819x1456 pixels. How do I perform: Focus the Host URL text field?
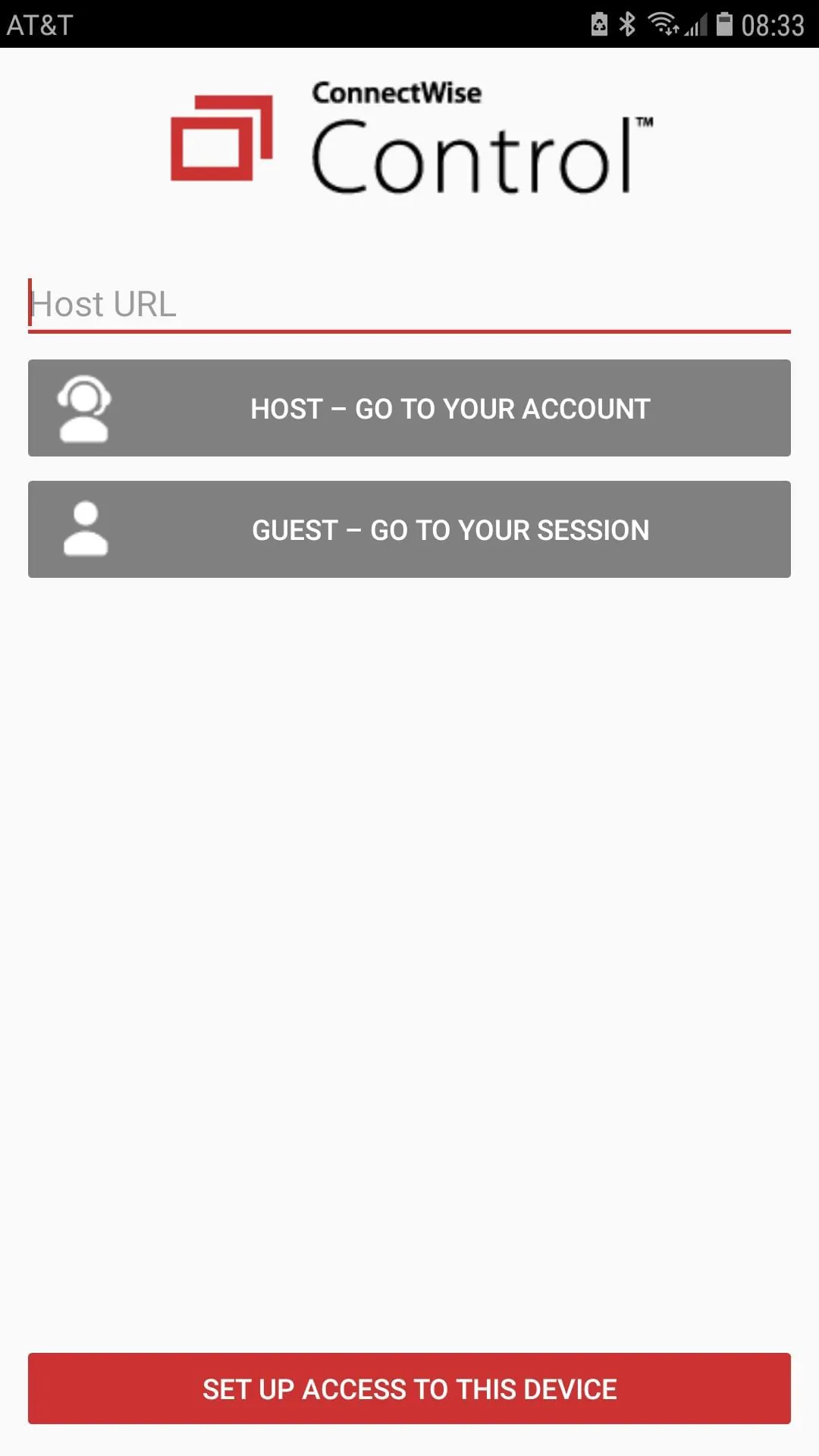[x=409, y=305]
